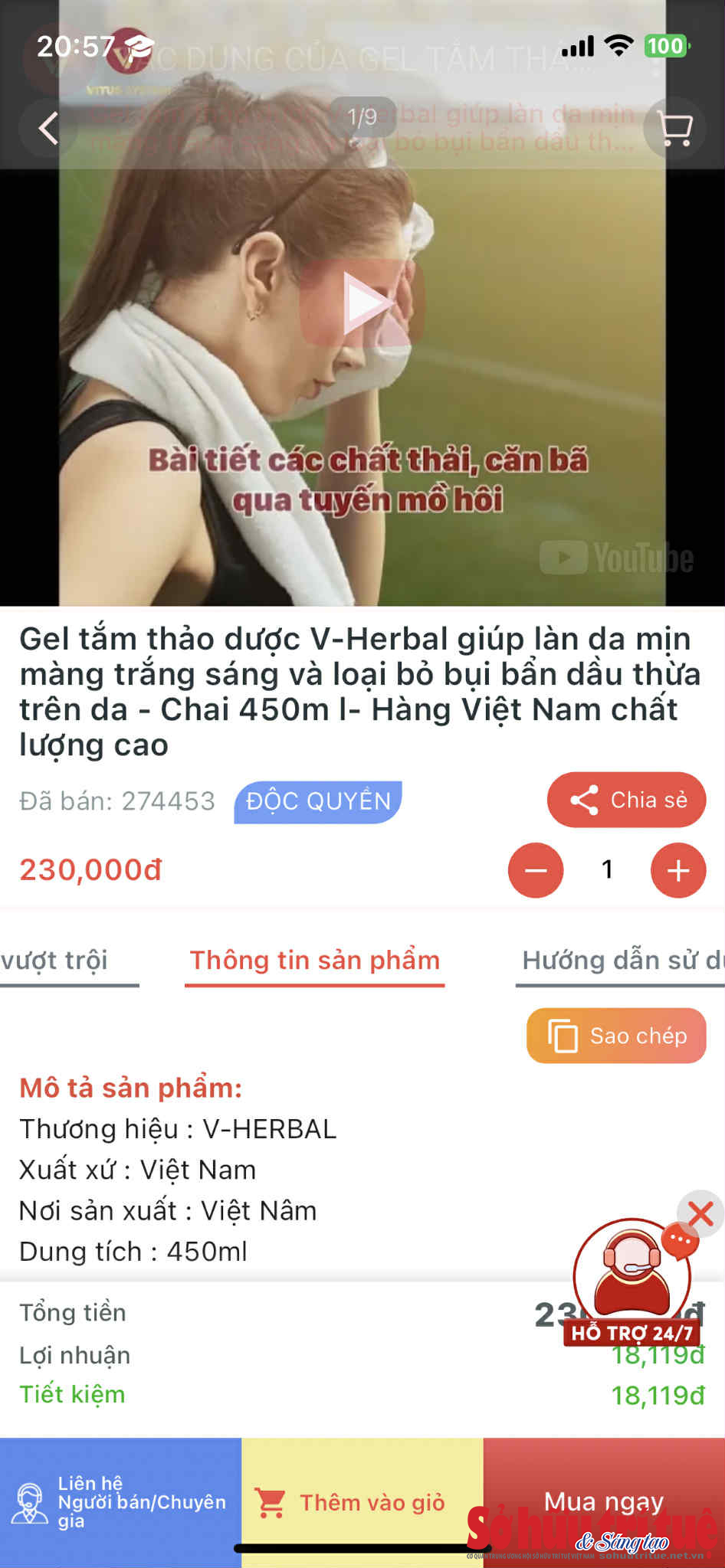Add product via Thêm vào giỏ
Screen dimensions: 725x1568
pos(362,1502)
